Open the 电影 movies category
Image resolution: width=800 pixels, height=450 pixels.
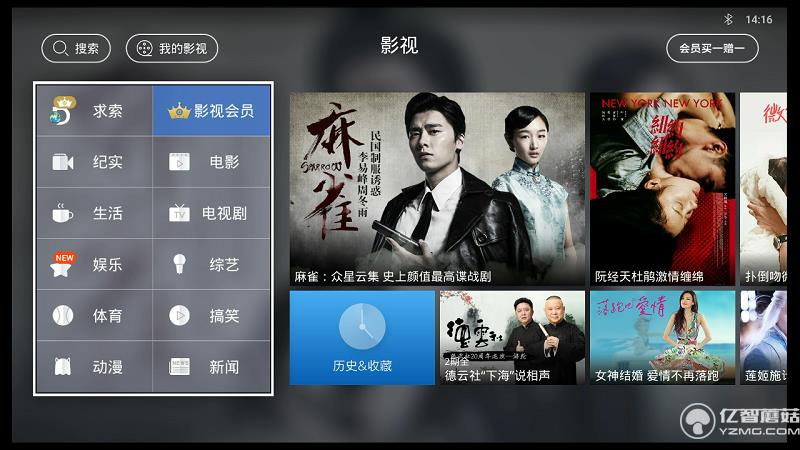(x=211, y=162)
